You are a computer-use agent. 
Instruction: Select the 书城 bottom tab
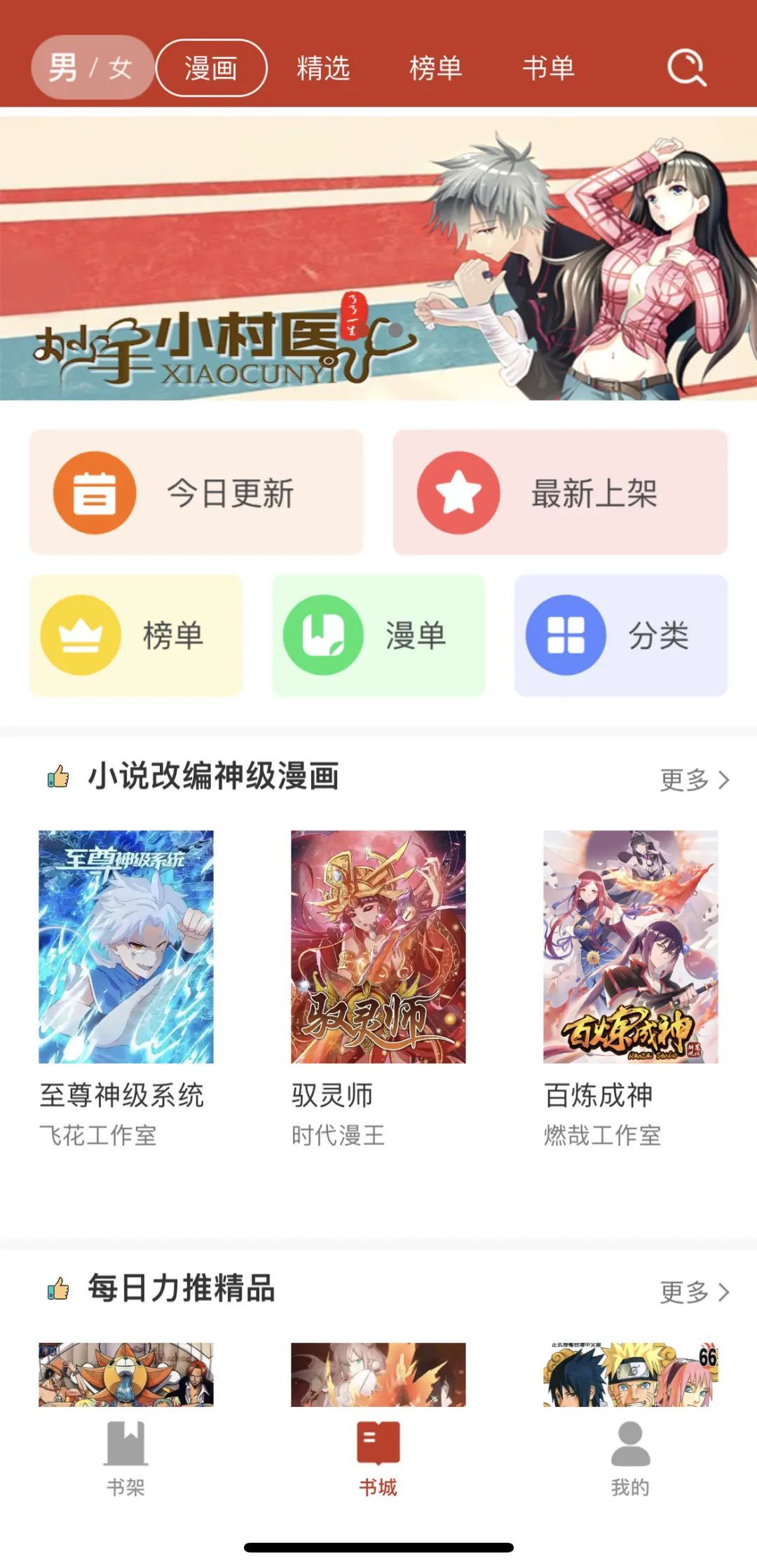378,1457
